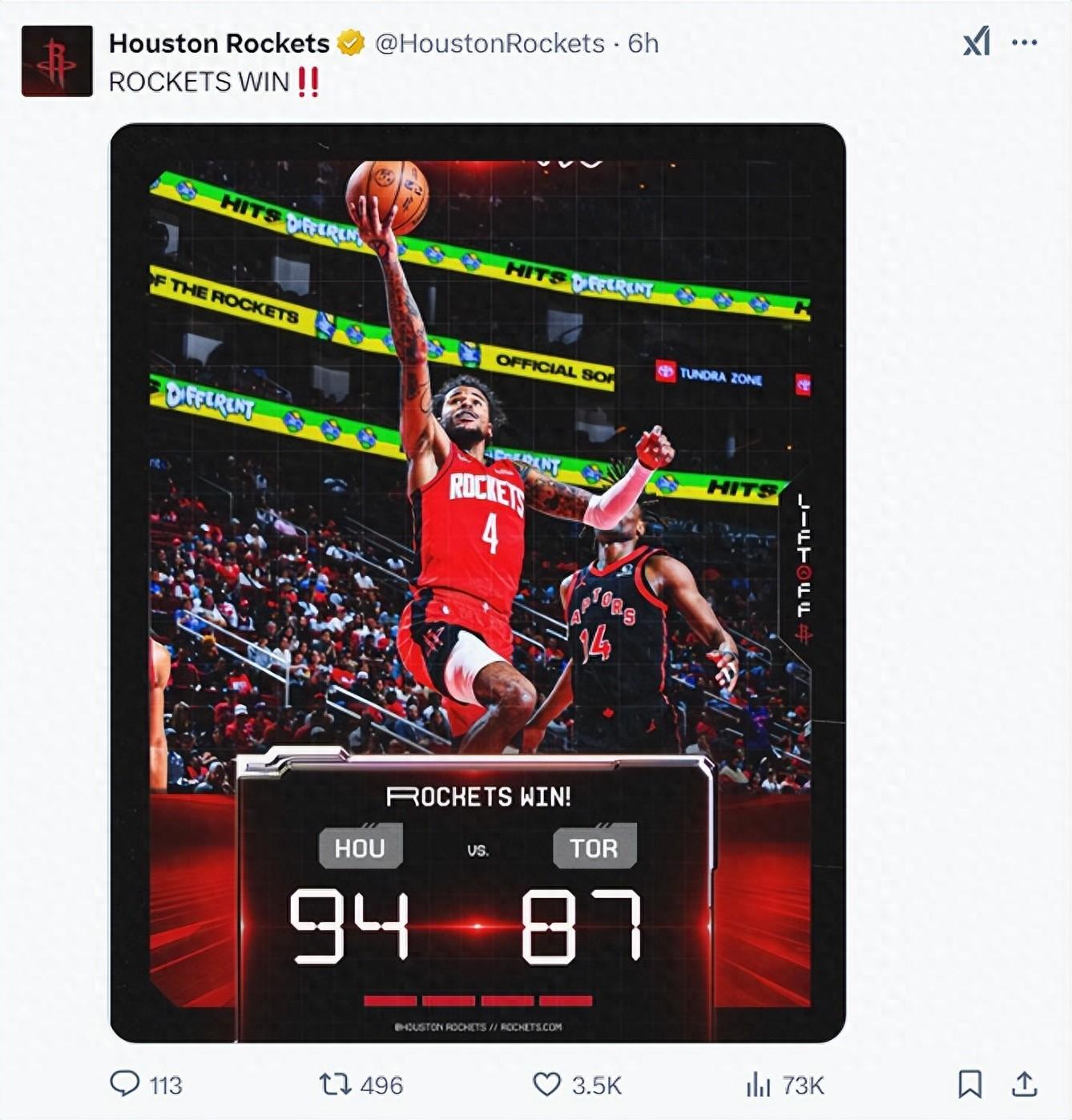
Task: Open the Rockets Win game image
Action: pos(478,582)
